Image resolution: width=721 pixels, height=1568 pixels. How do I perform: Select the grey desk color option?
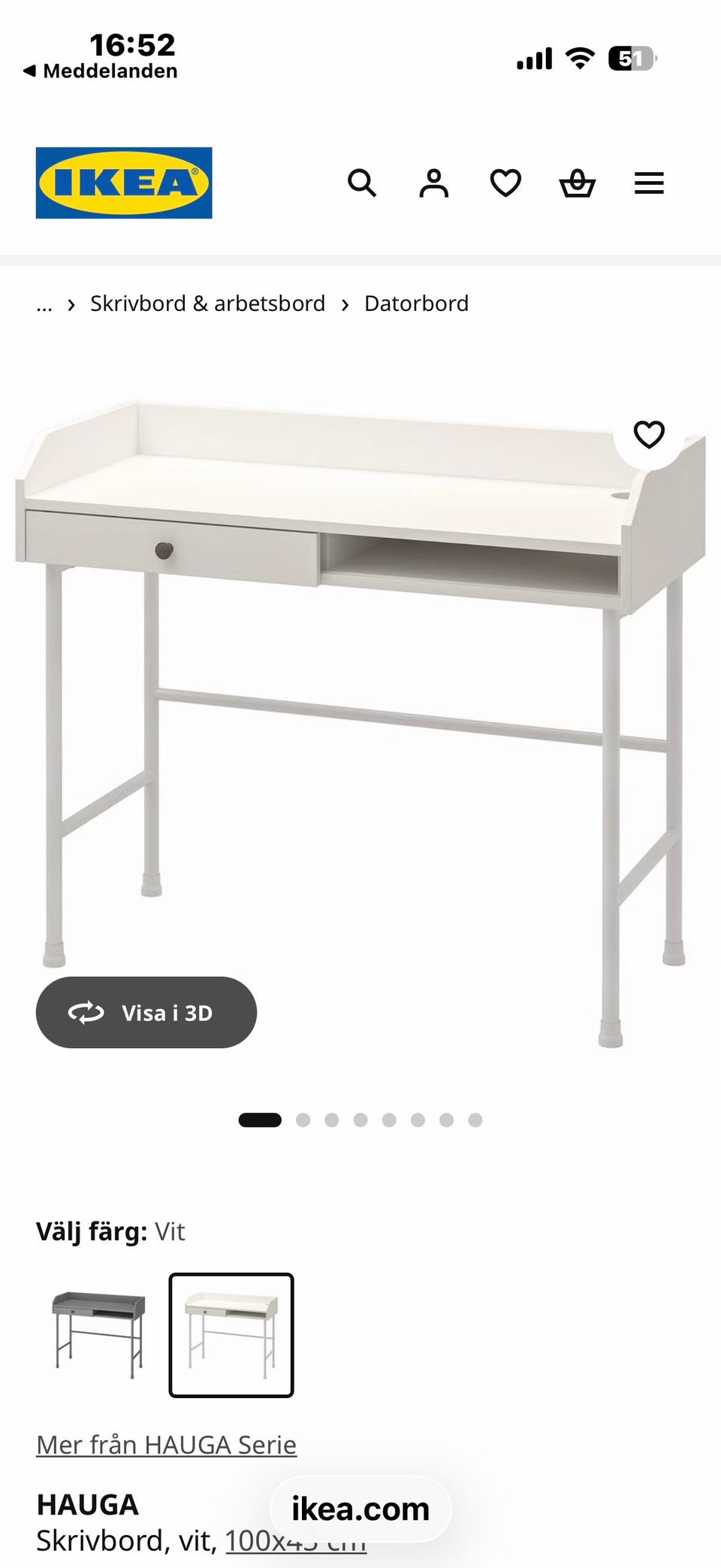pos(98,1334)
